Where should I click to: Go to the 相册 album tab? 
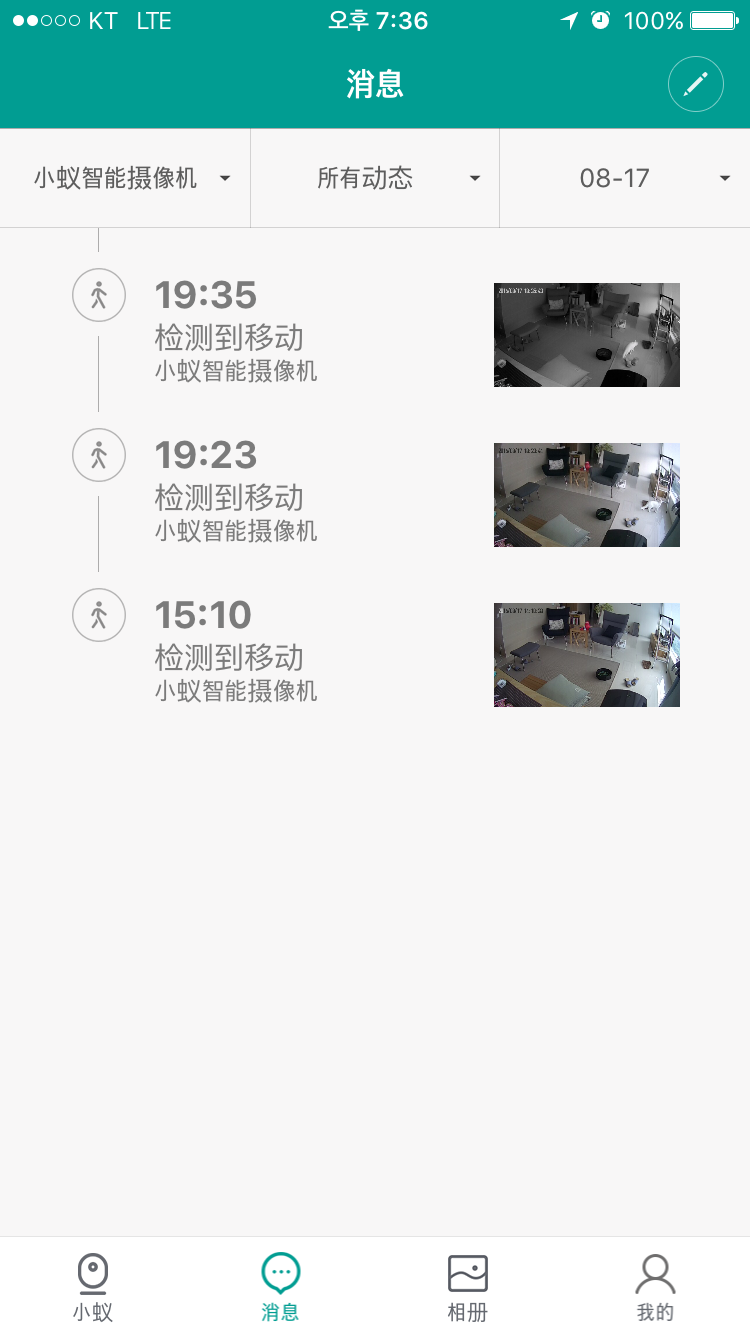coord(468,1288)
